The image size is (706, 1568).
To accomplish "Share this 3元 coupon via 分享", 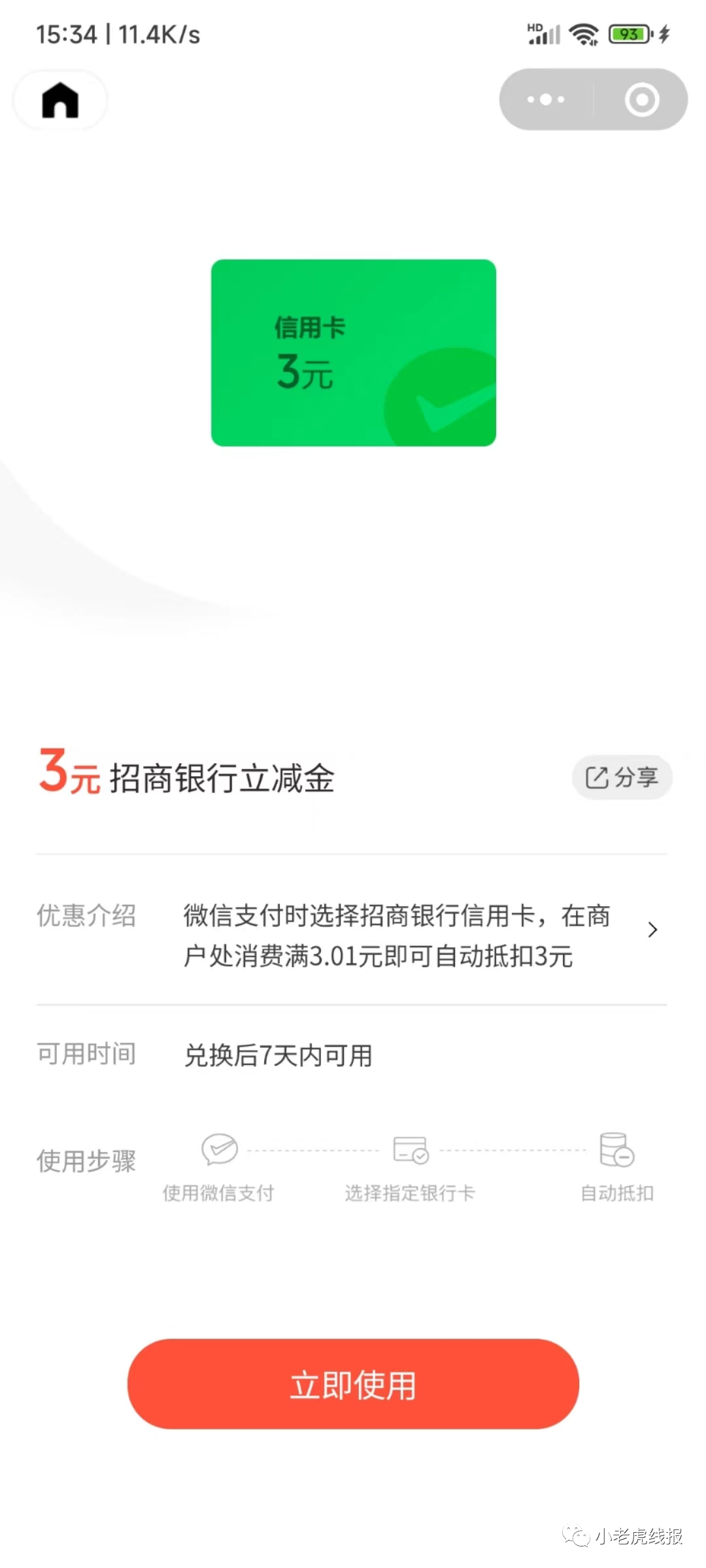I will click(x=622, y=777).
